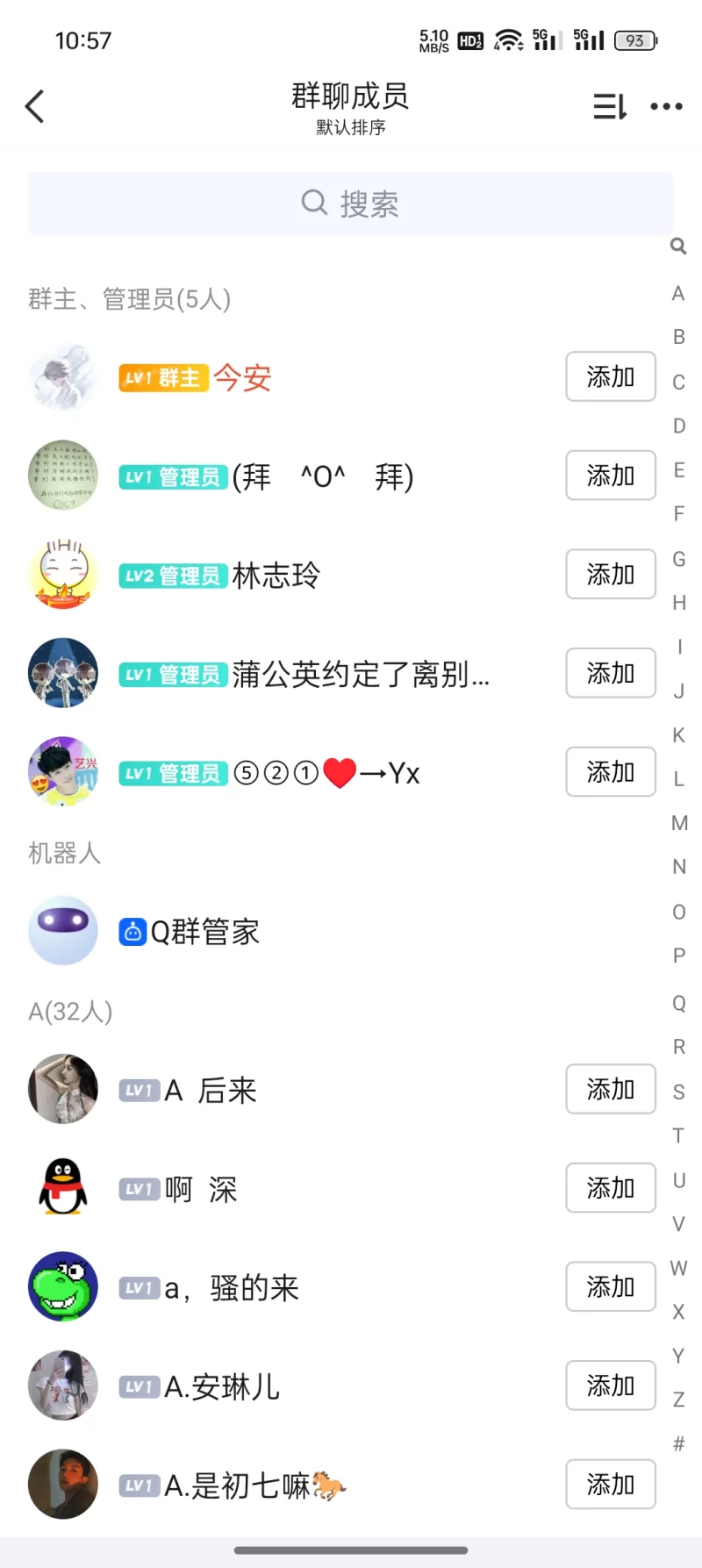Select the # section in the index
Image resolution: width=702 pixels, height=1568 pixels.
(x=679, y=1443)
